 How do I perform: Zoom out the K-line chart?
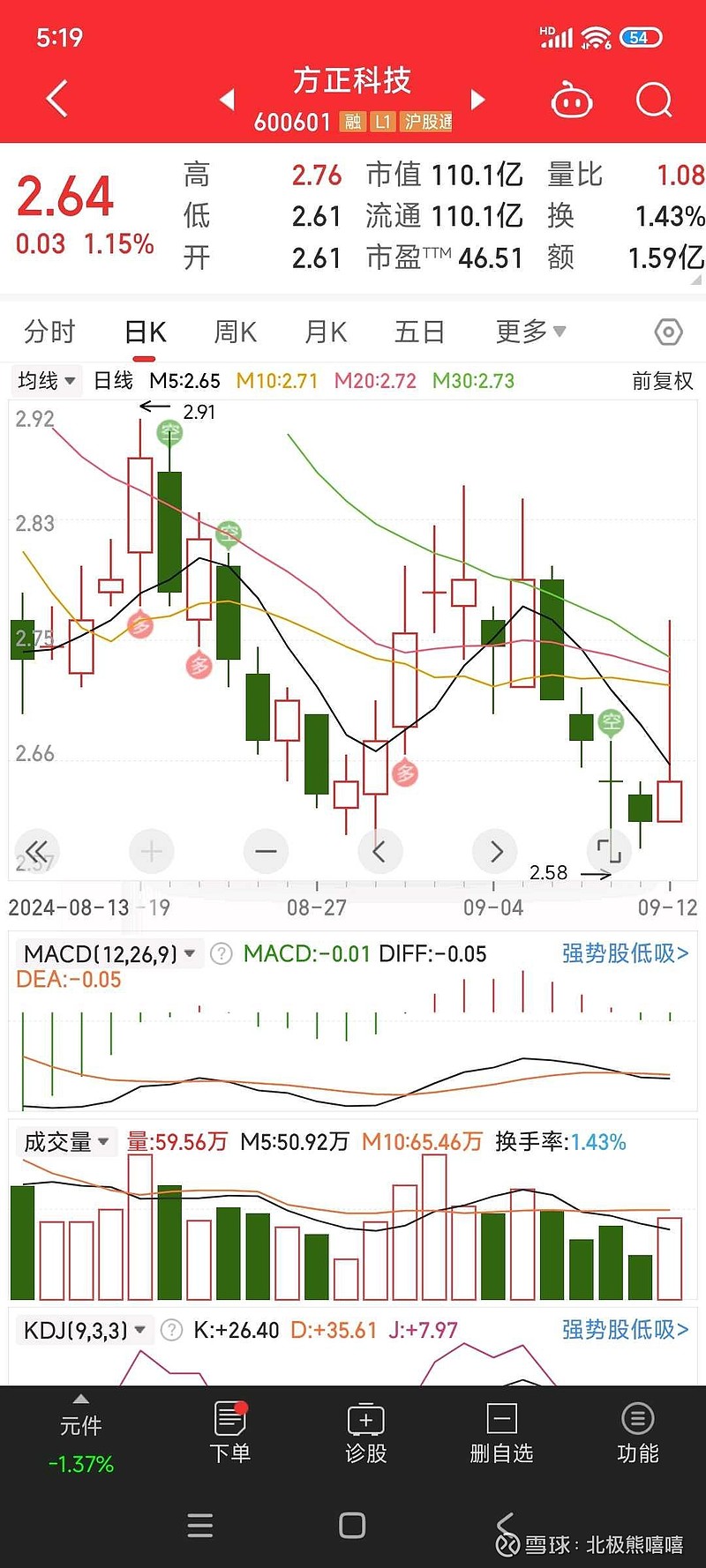pyautogui.click(x=266, y=851)
